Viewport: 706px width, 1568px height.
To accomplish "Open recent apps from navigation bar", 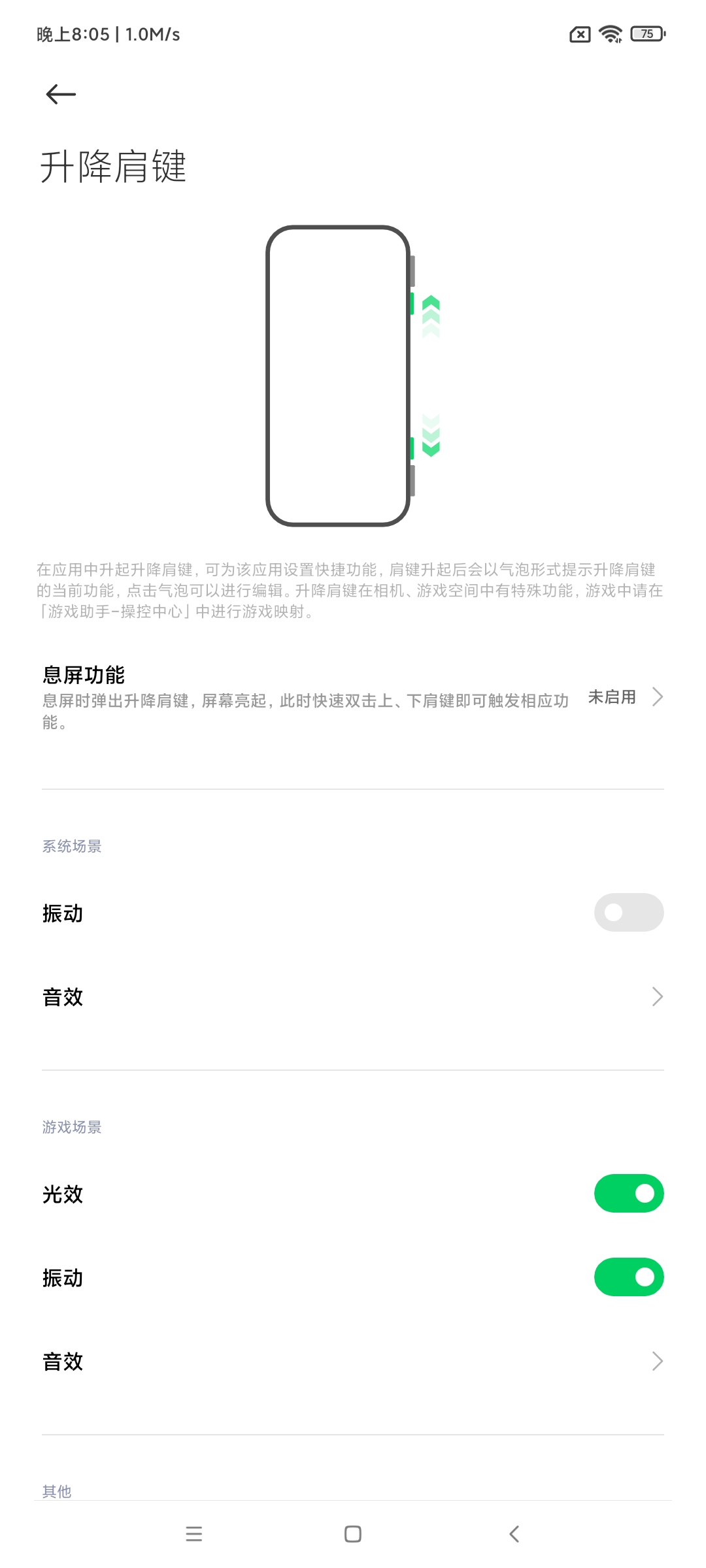I will pyautogui.click(x=194, y=1533).
